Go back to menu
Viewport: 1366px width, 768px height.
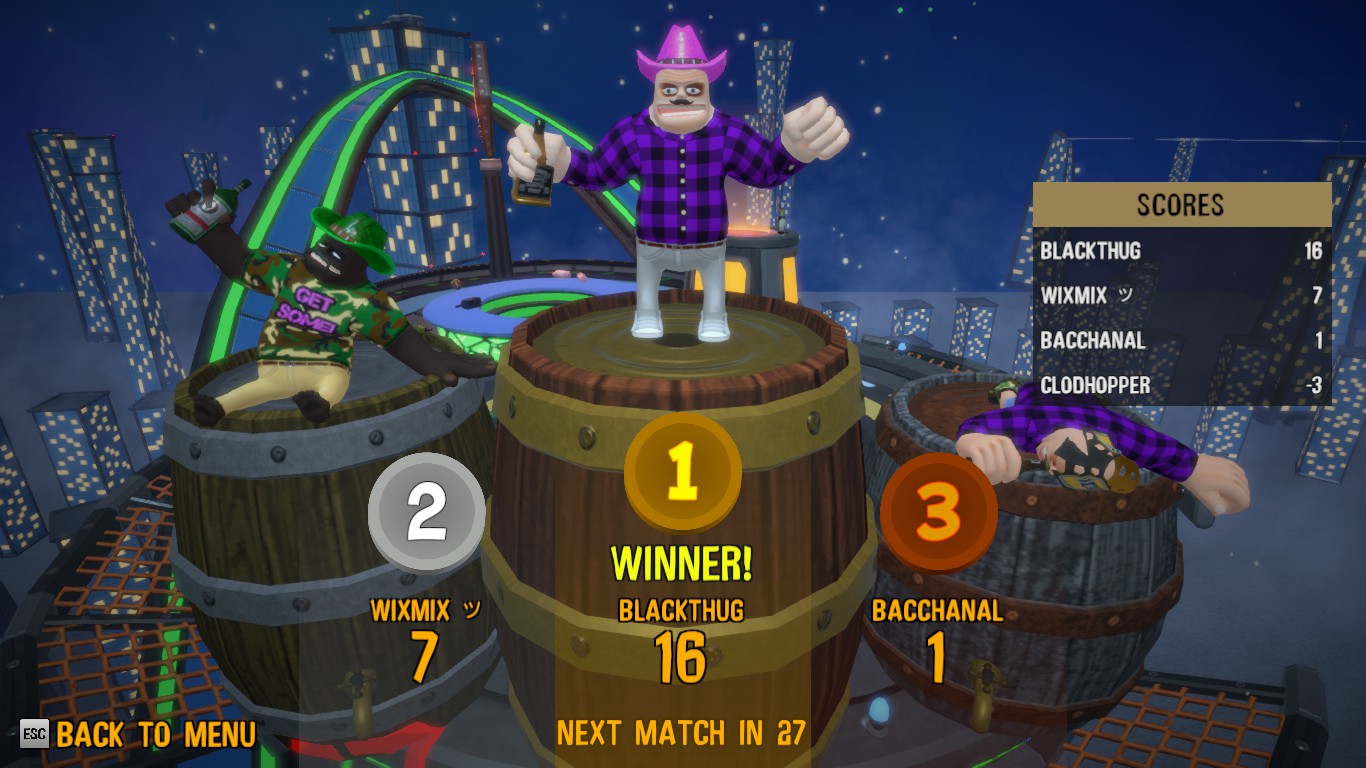tap(154, 734)
